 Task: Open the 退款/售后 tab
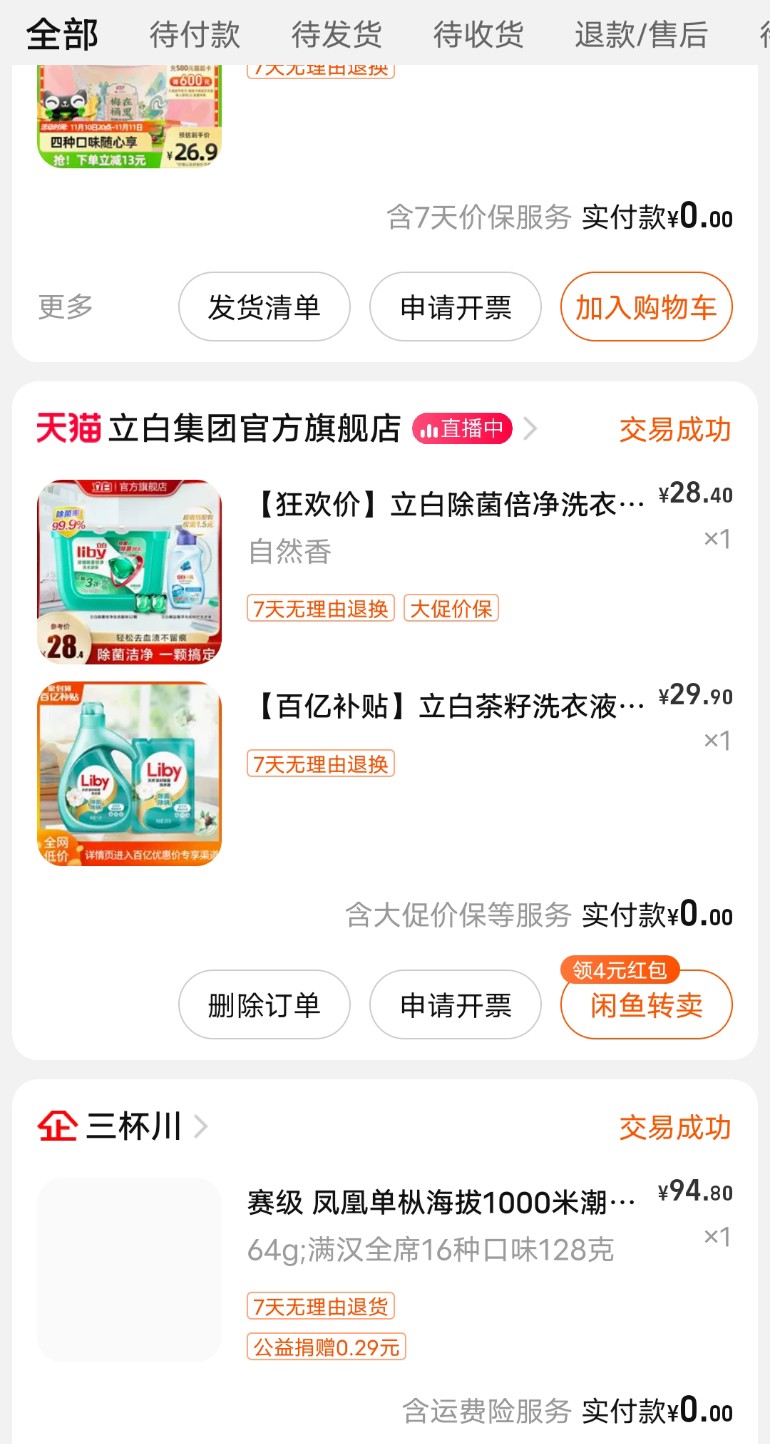click(x=641, y=35)
